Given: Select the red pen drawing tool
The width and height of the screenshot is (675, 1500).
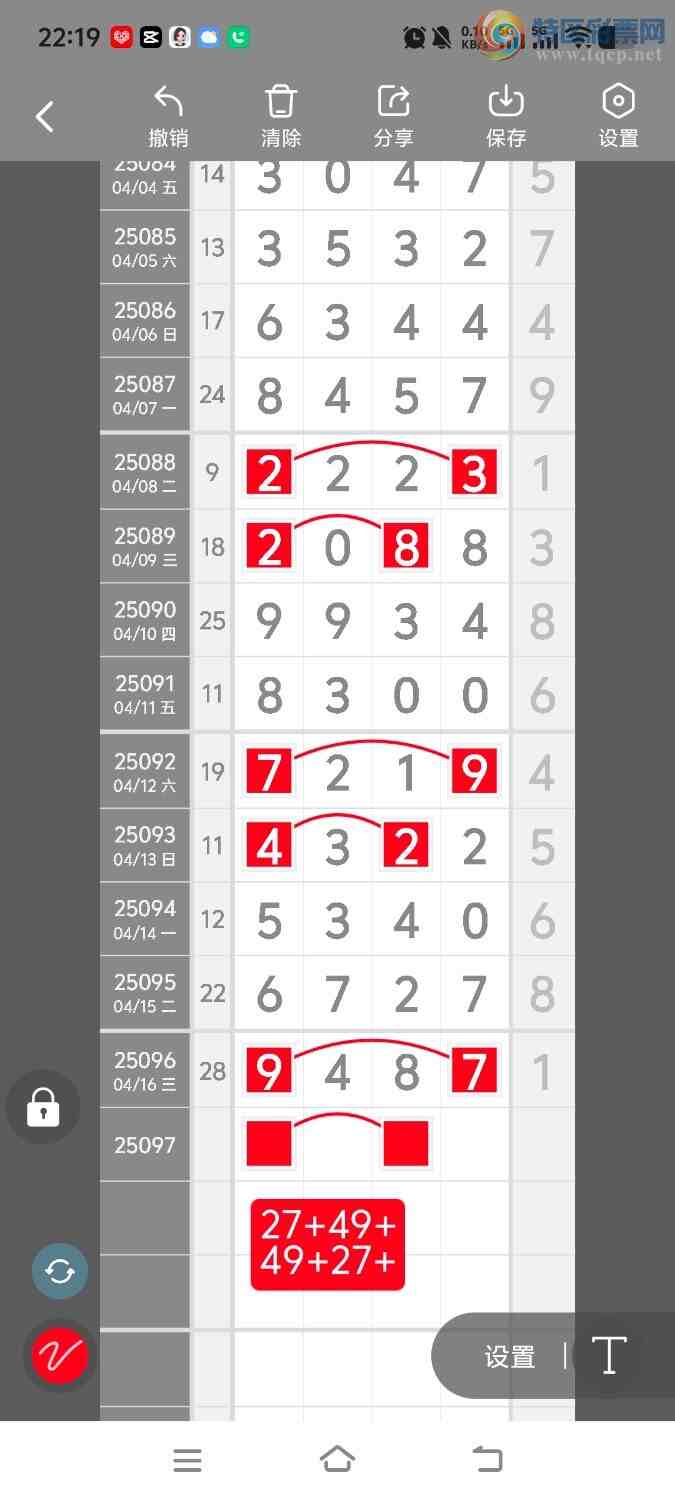Looking at the screenshot, I should 60,1355.
